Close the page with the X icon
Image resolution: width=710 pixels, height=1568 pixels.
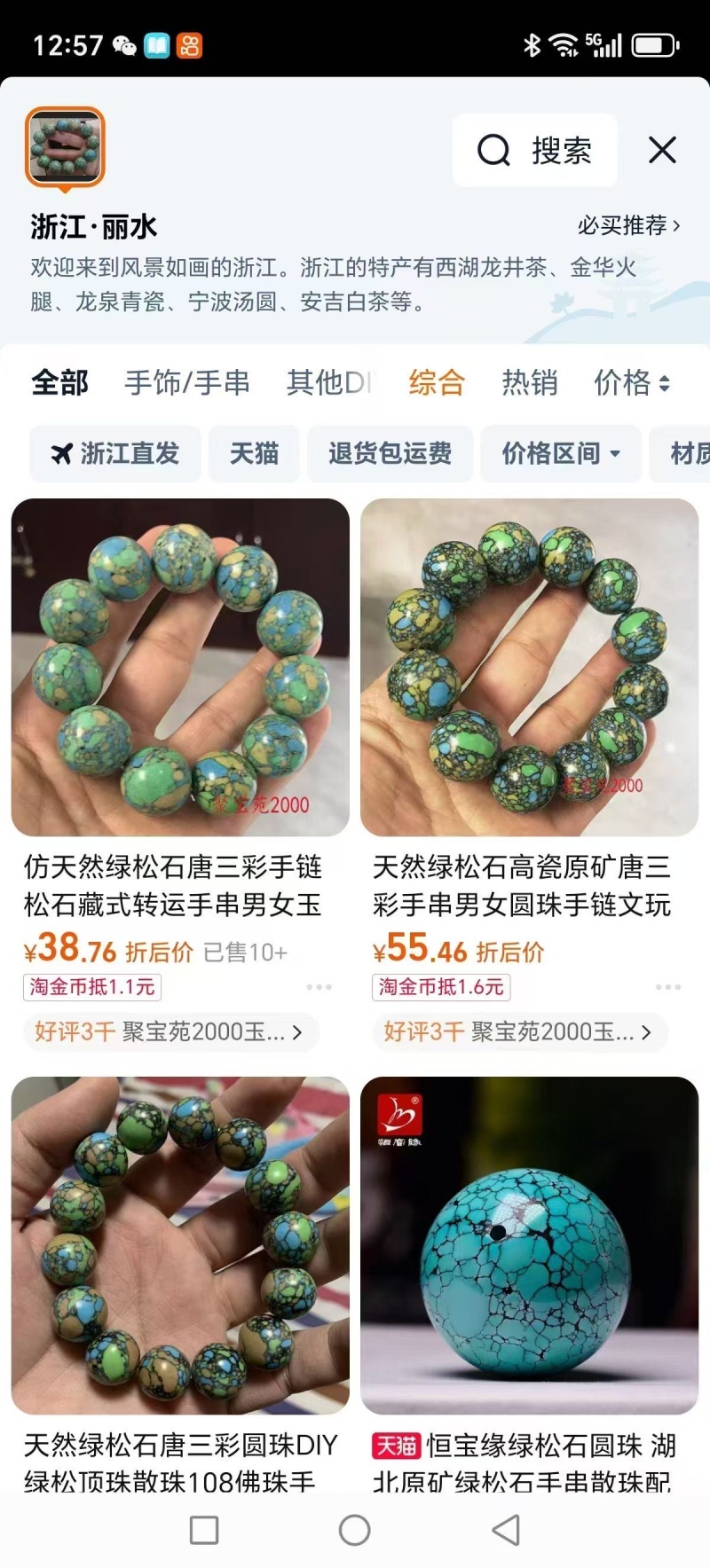(662, 150)
